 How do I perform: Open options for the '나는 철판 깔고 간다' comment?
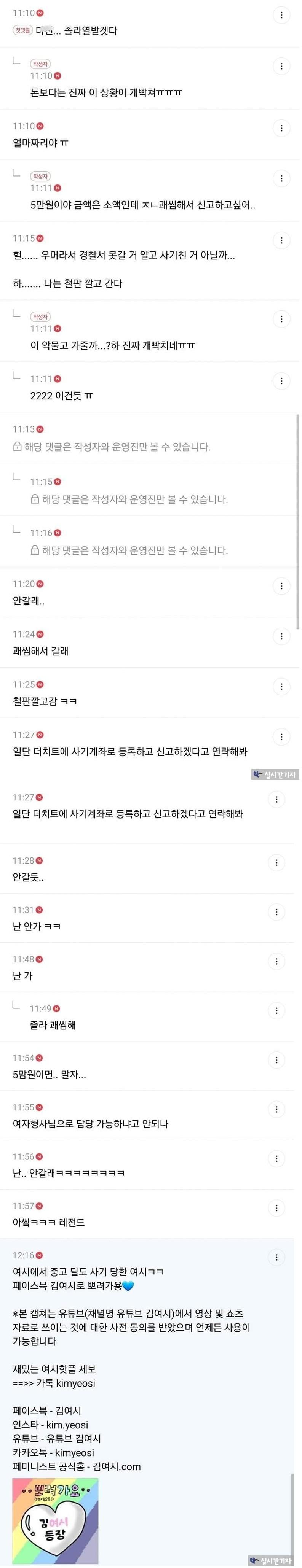[281, 240]
